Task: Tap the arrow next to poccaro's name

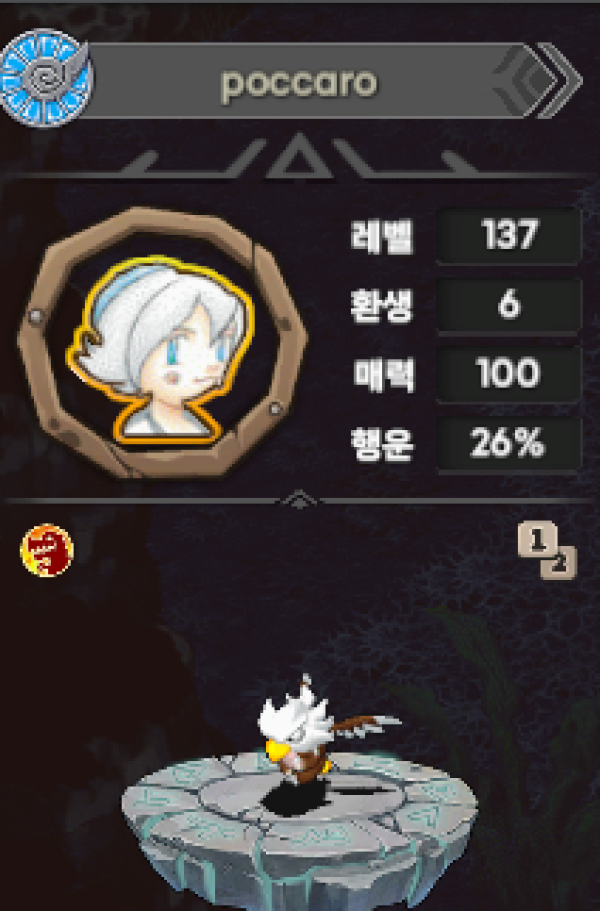Action: click(x=552, y=82)
